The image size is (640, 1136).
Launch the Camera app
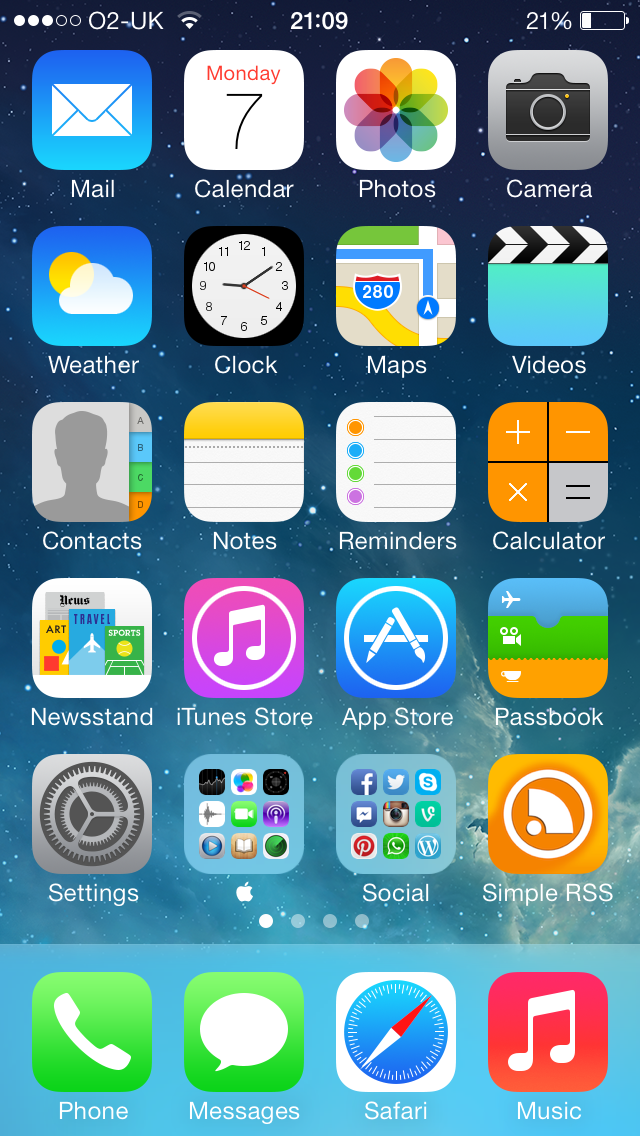[548, 110]
